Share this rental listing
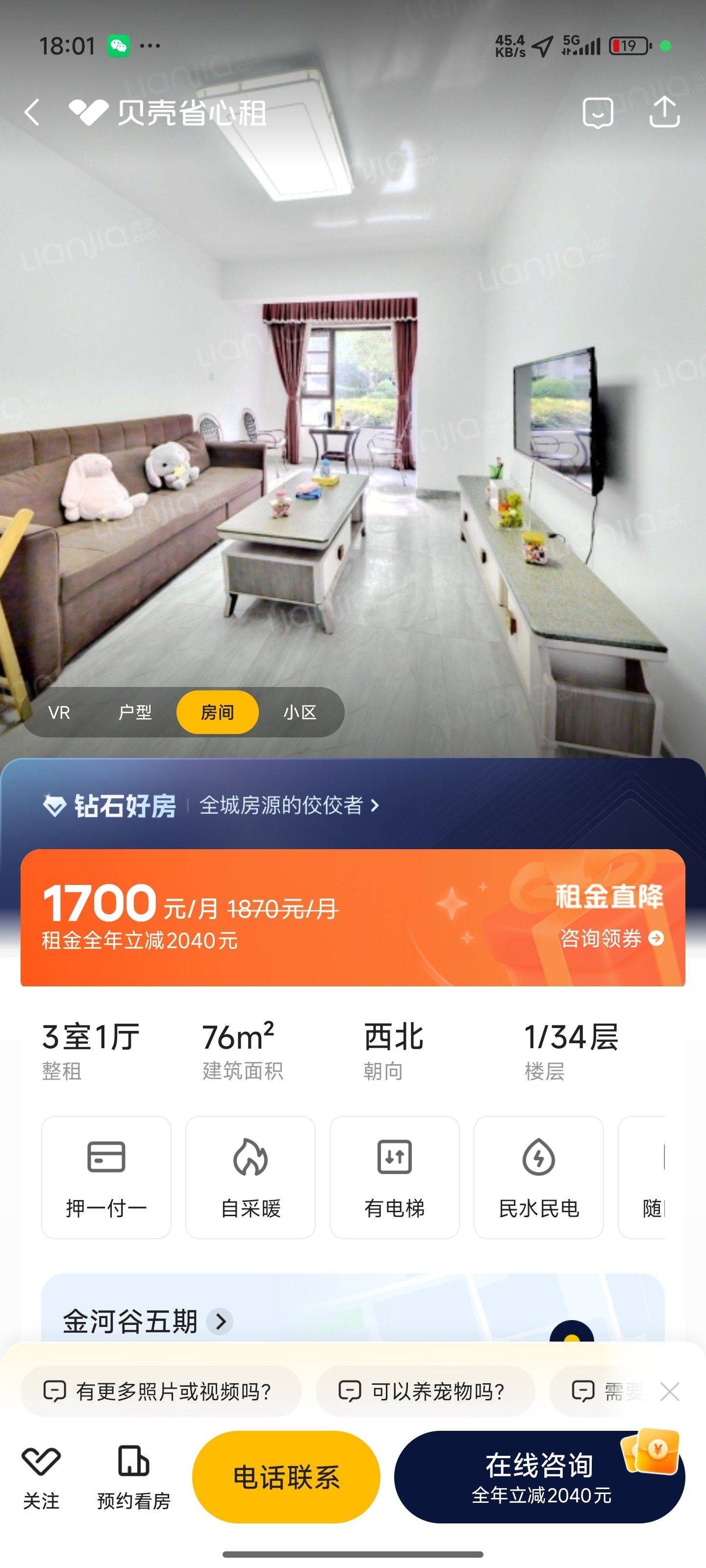 coord(664,112)
